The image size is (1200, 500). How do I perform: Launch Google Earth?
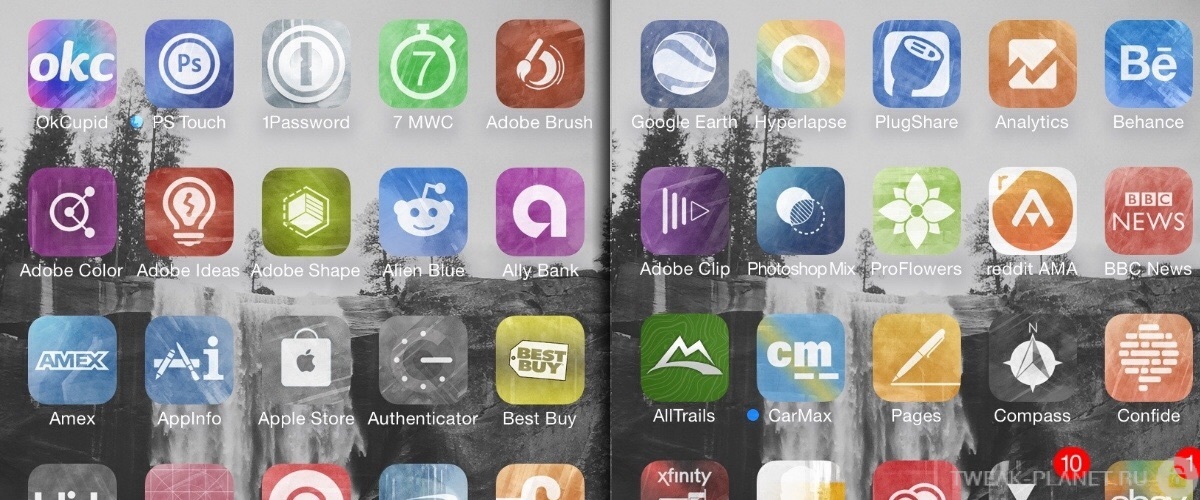click(x=684, y=64)
